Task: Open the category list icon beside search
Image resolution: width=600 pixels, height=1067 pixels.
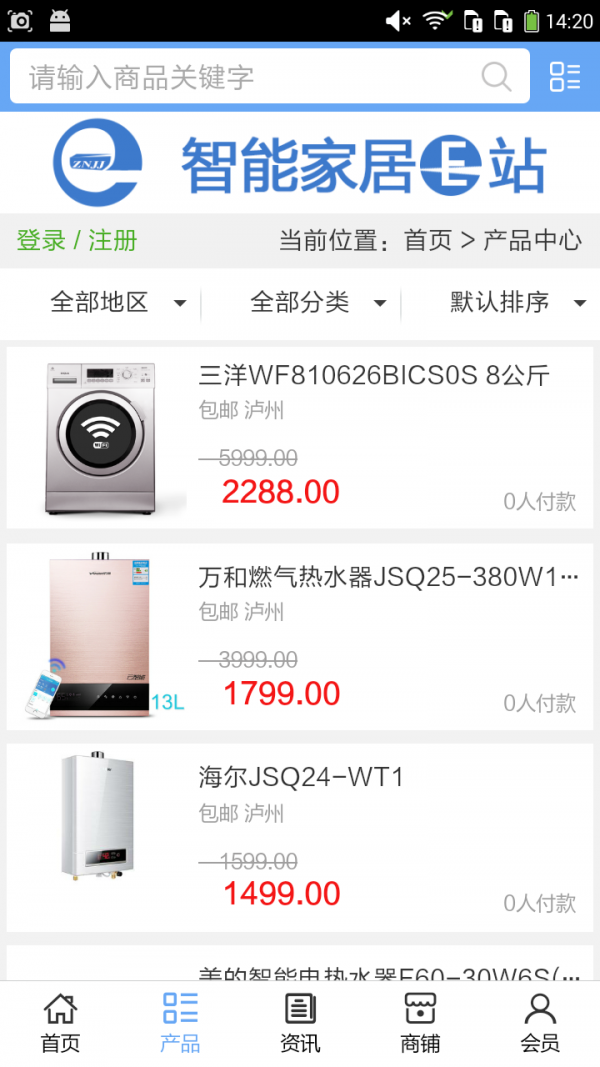Action: (x=565, y=77)
